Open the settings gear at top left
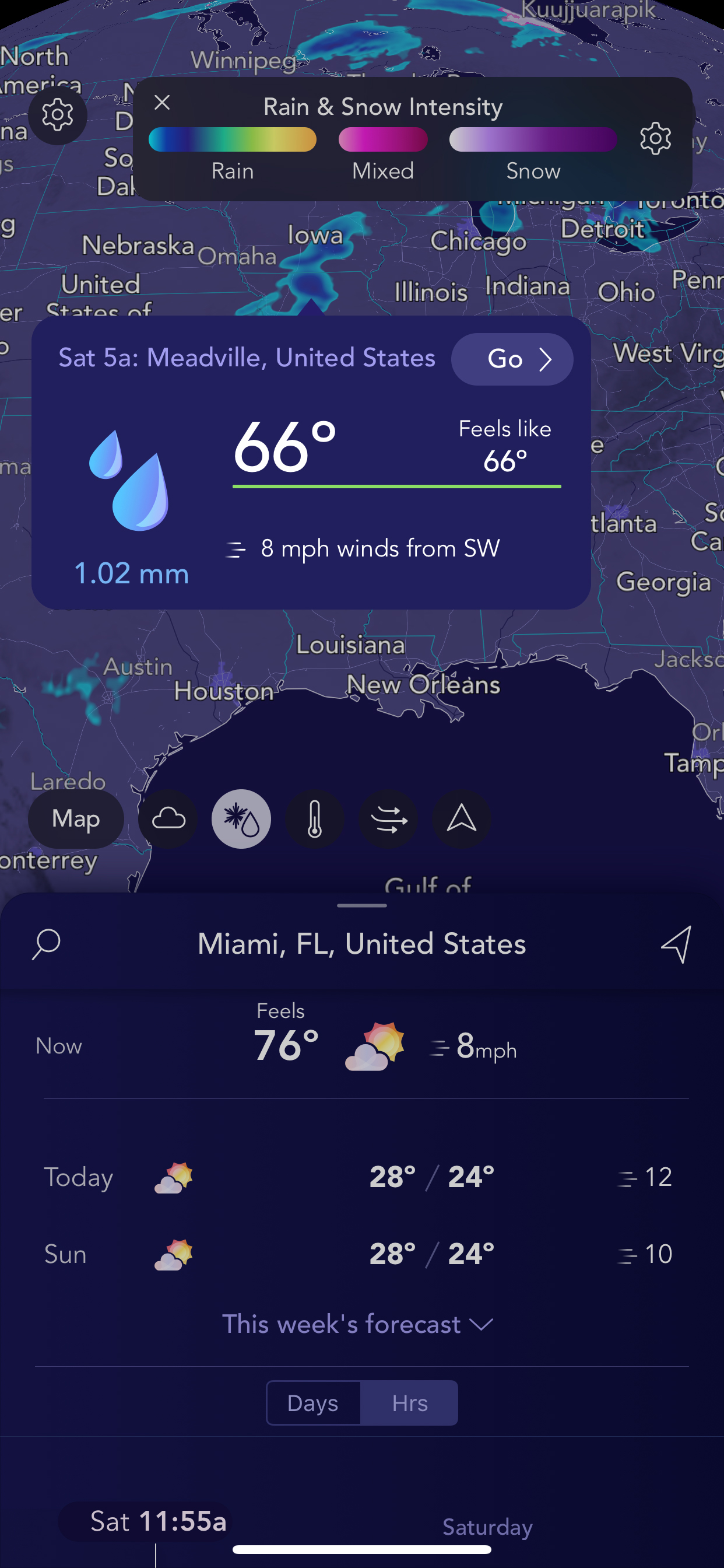 coord(58,115)
